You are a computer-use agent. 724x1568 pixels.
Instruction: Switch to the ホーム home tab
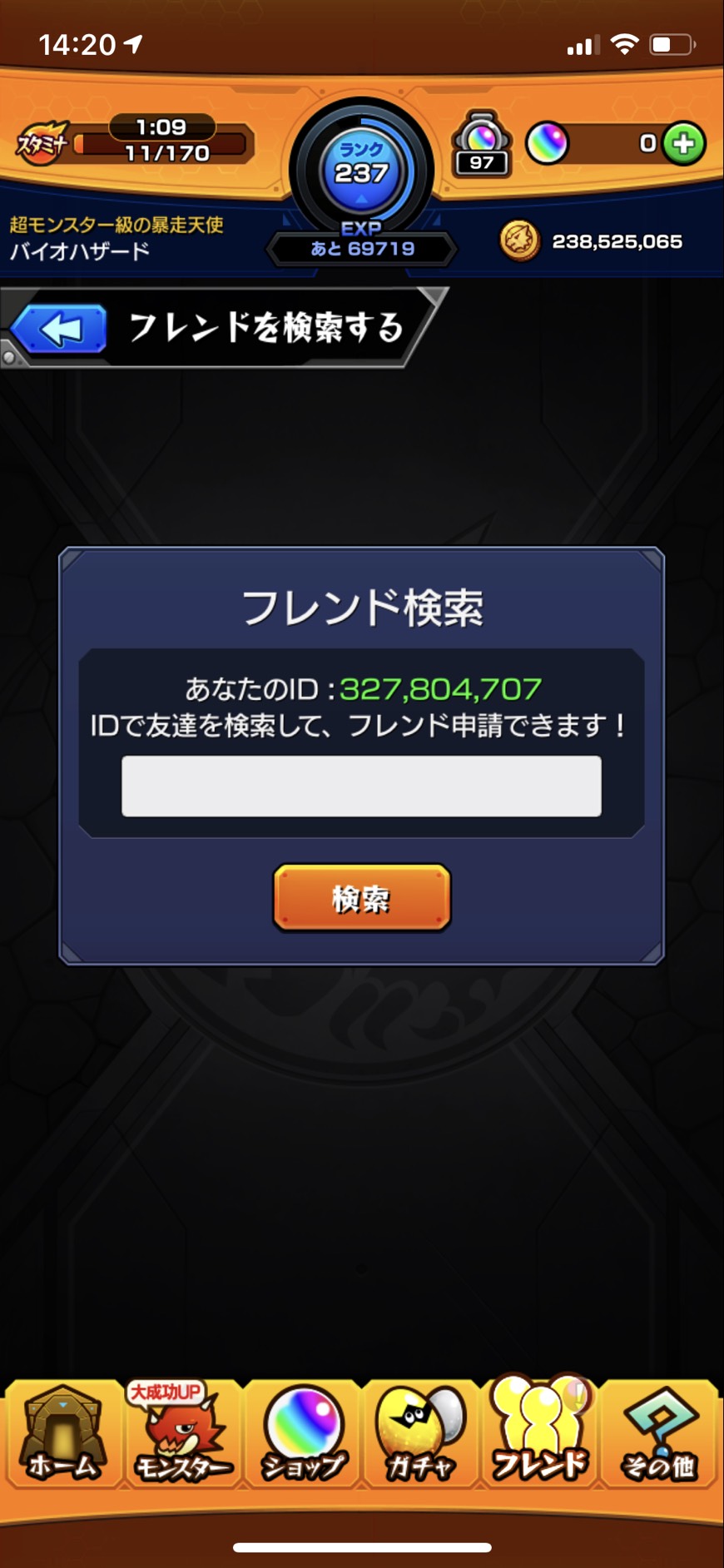62,1435
